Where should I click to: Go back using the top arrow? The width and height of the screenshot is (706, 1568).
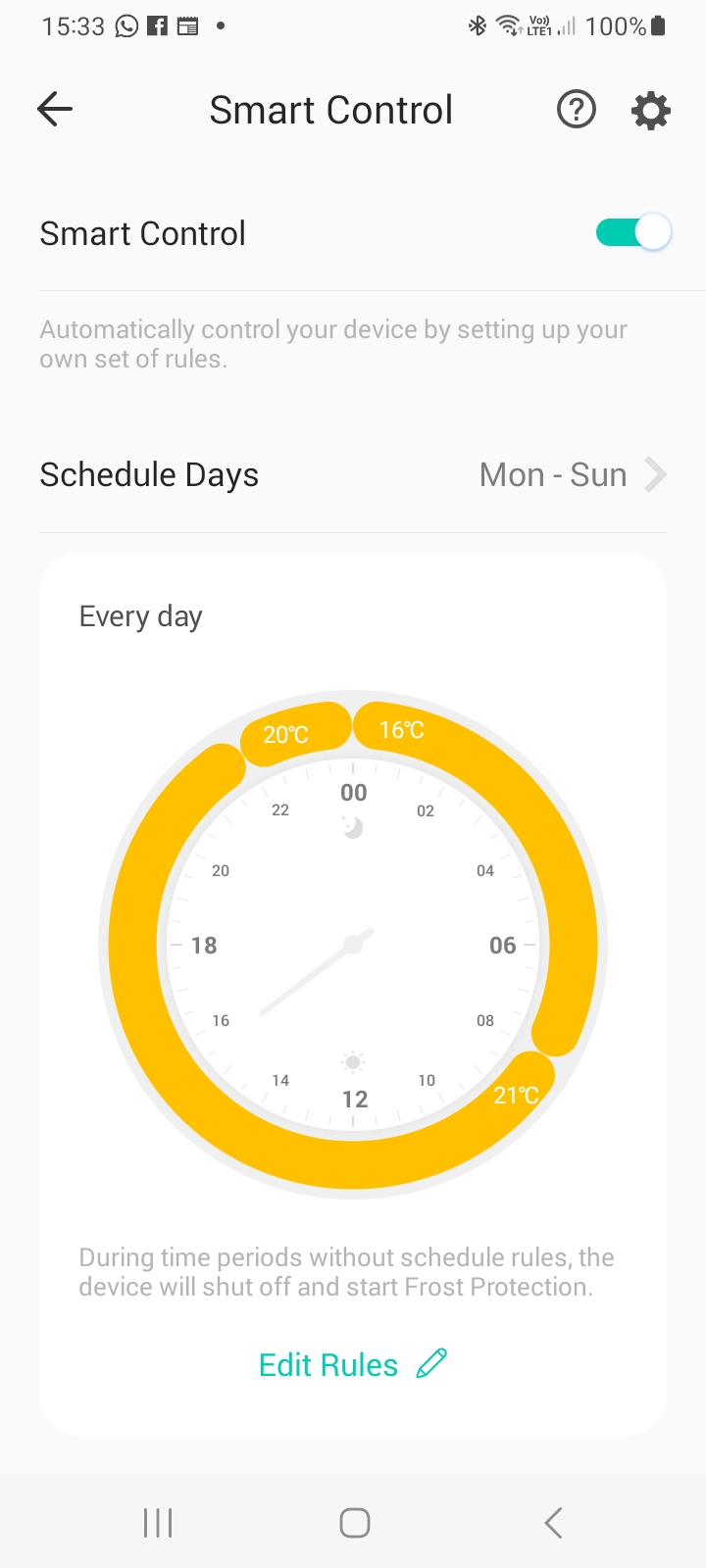[55, 110]
